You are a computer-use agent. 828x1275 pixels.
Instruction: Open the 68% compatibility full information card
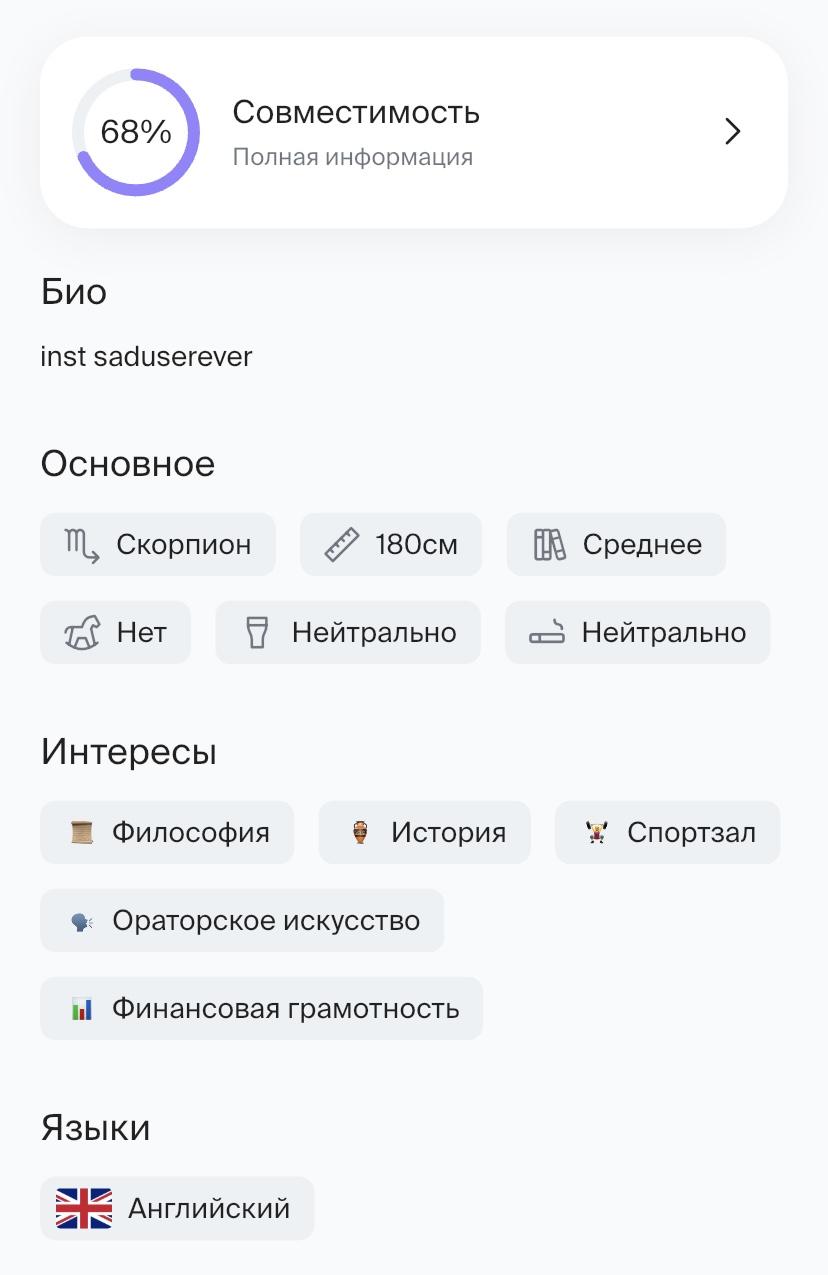click(413, 132)
